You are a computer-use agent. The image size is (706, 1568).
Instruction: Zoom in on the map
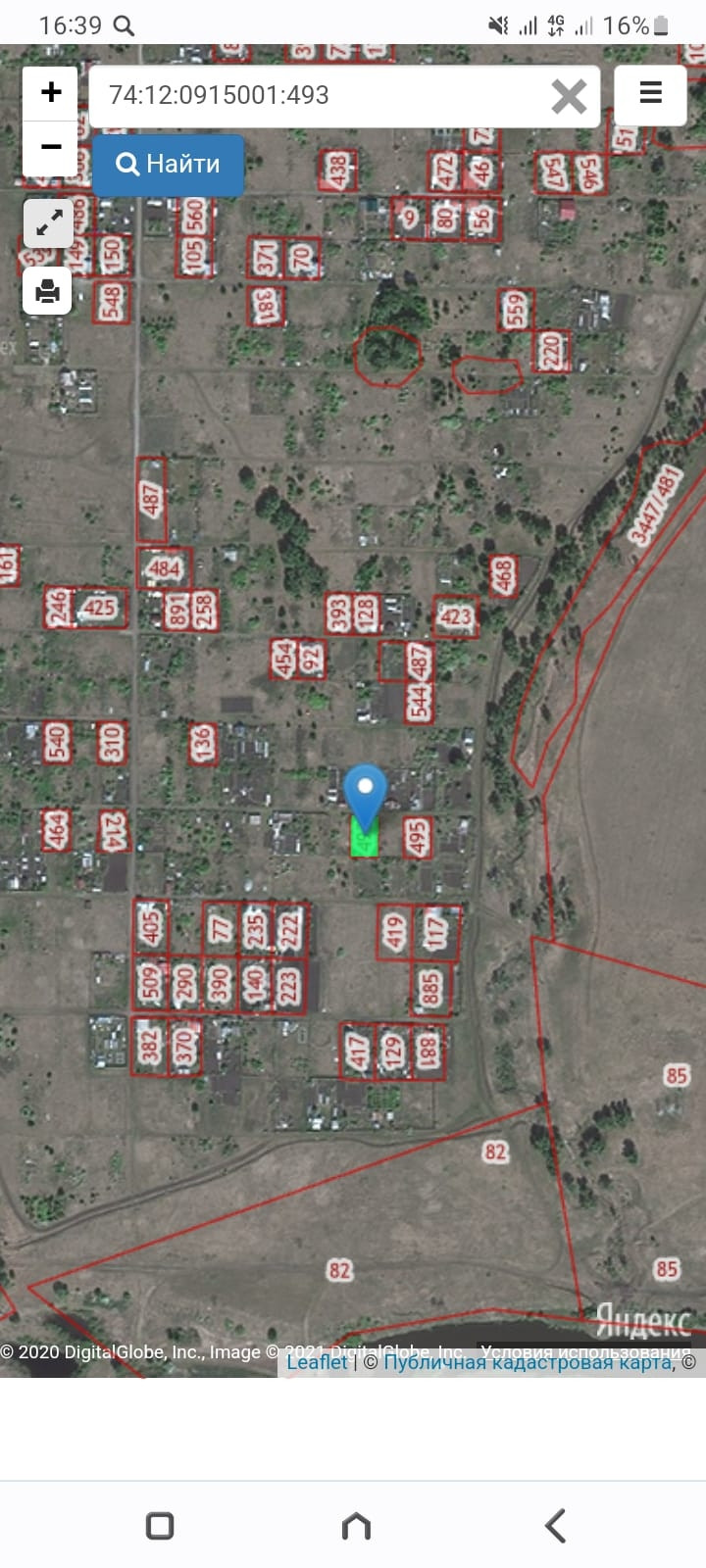[x=50, y=93]
